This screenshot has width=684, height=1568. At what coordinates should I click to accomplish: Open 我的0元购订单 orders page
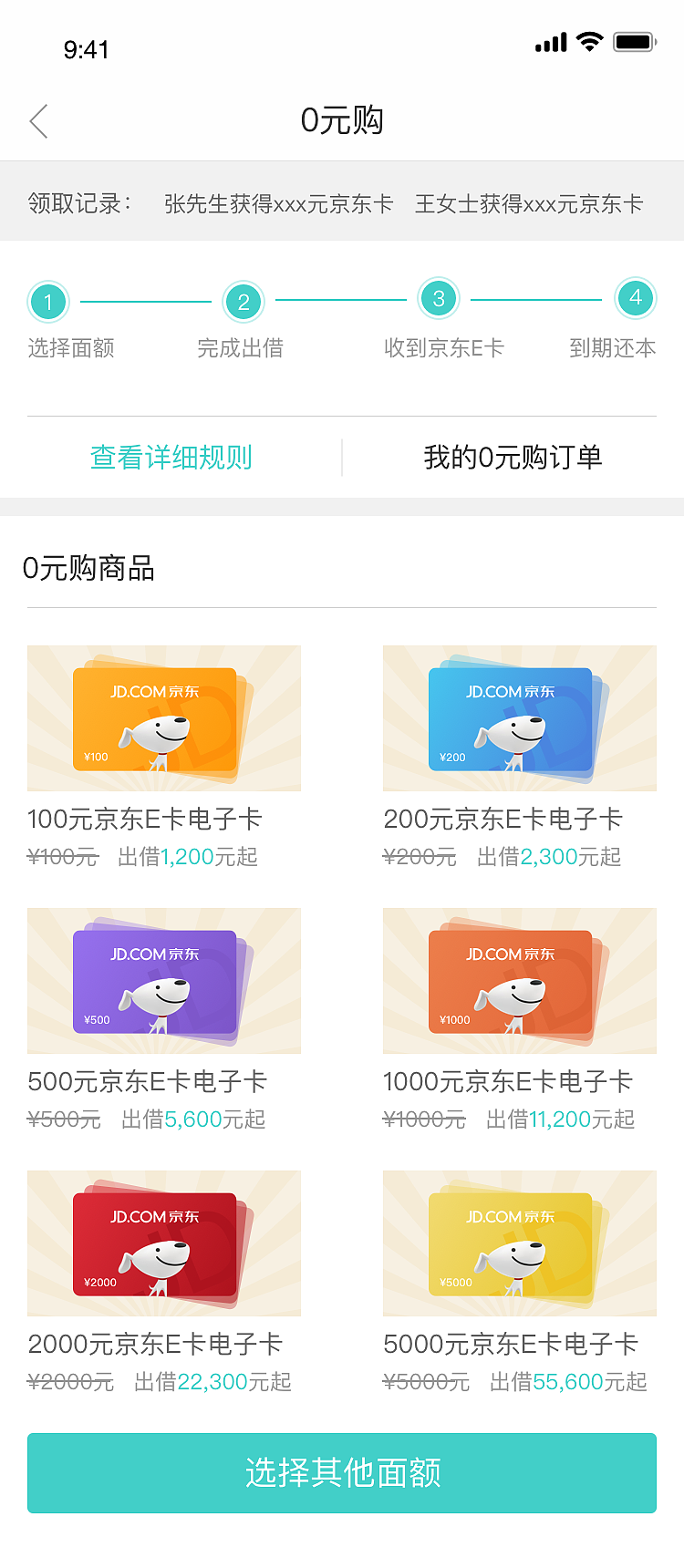coord(513,457)
